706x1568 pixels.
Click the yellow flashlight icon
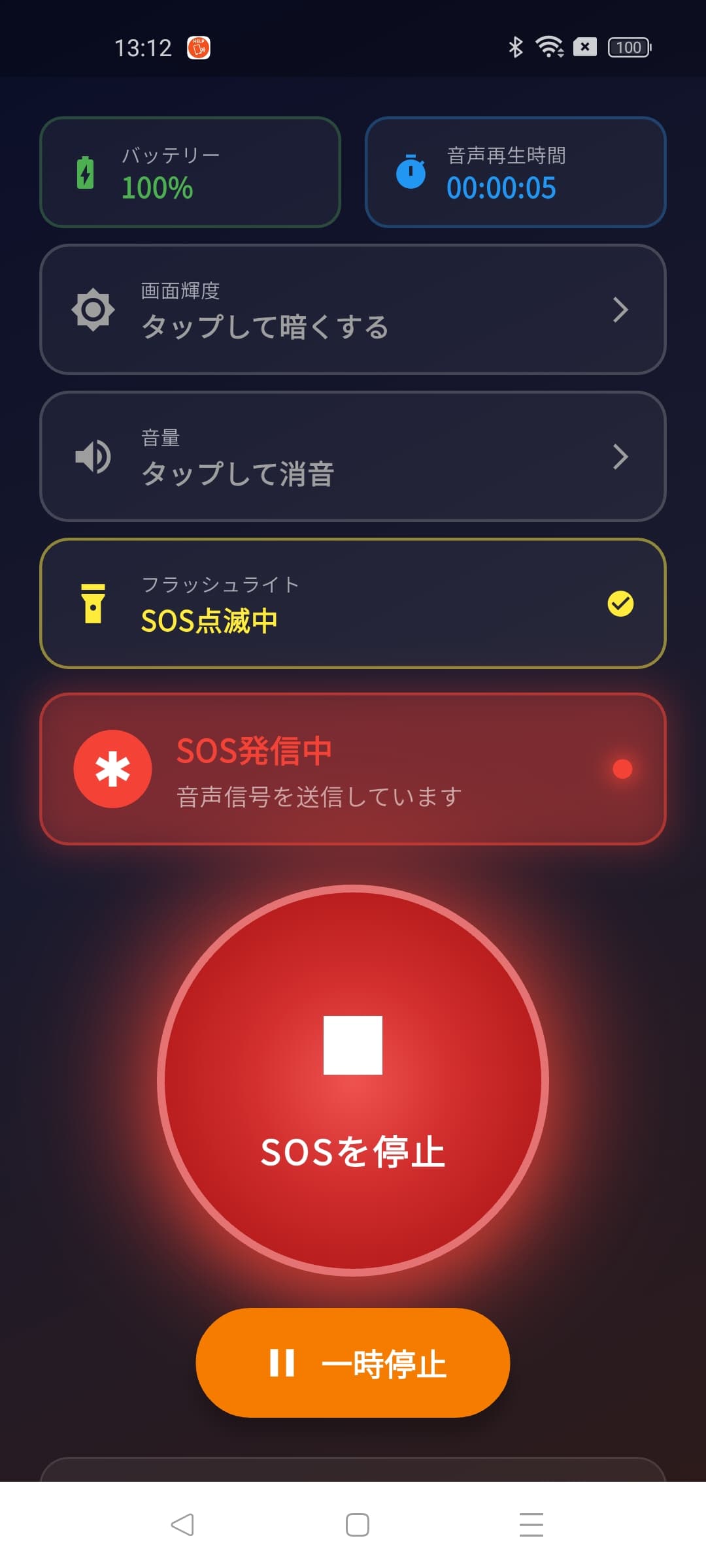[94, 604]
